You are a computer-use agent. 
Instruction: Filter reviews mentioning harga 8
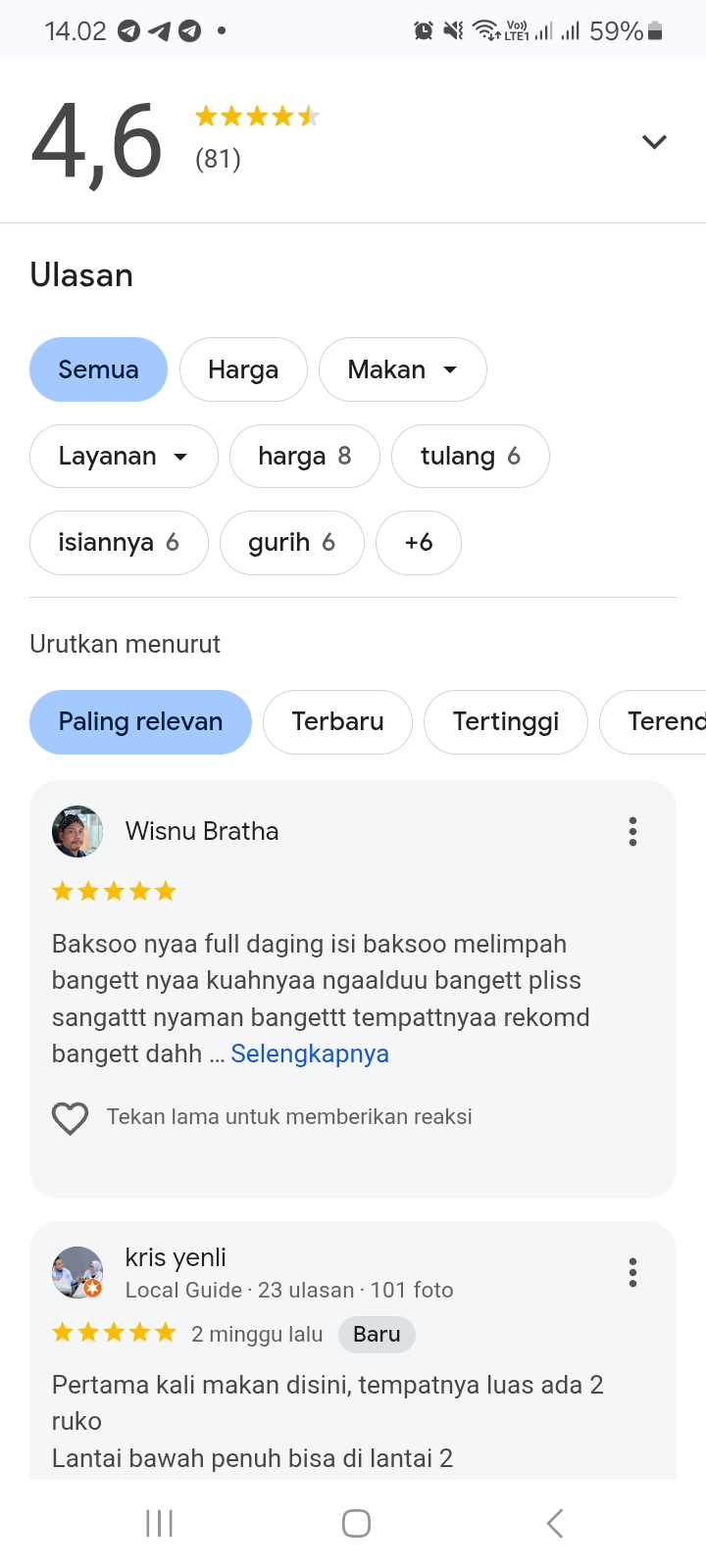click(x=304, y=456)
